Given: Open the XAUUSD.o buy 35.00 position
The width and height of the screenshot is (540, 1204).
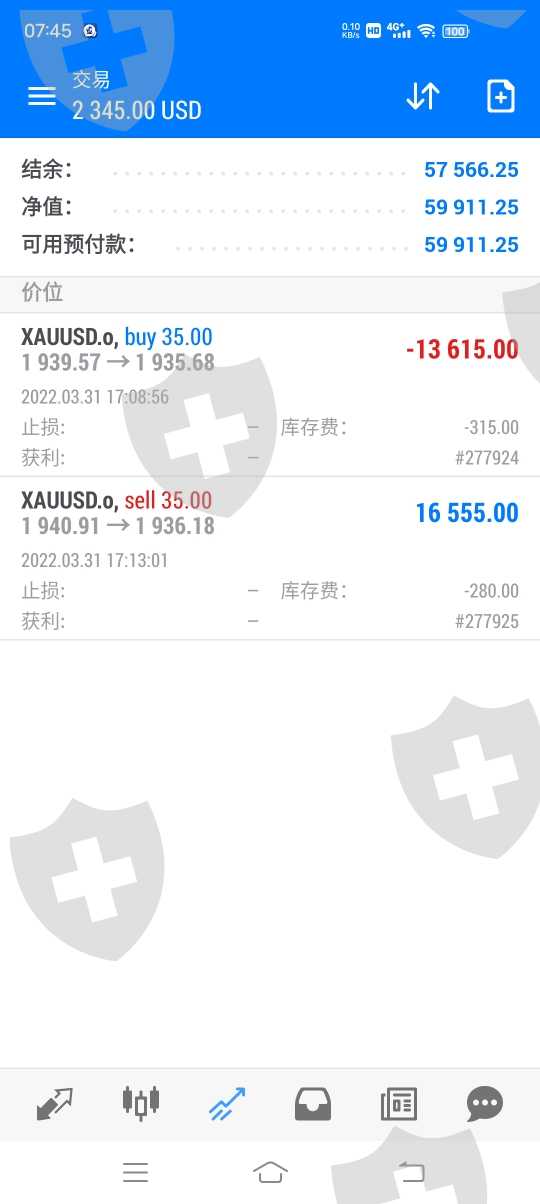Looking at the screenshot, I should pyautogui.click(x=270, y=395).
